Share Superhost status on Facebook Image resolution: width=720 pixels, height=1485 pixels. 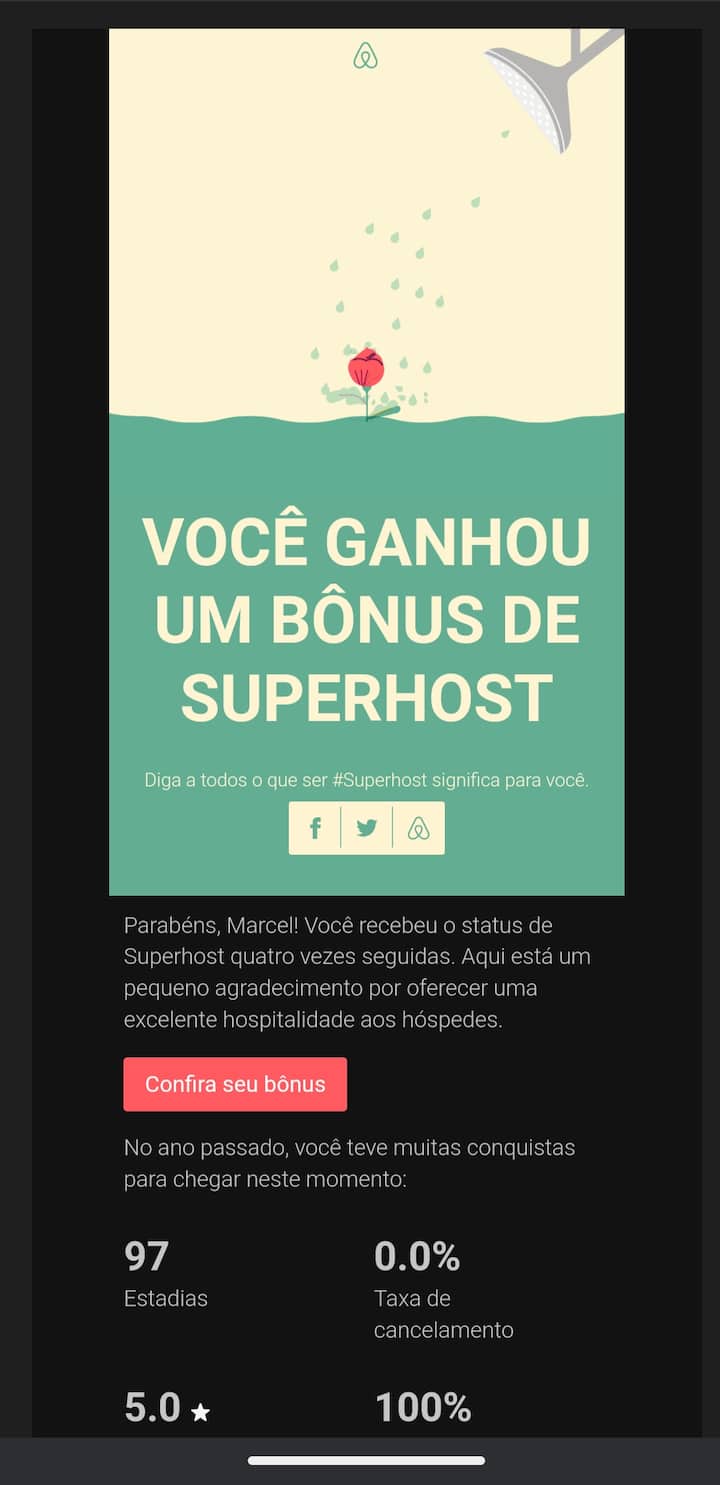click(315, 828)
